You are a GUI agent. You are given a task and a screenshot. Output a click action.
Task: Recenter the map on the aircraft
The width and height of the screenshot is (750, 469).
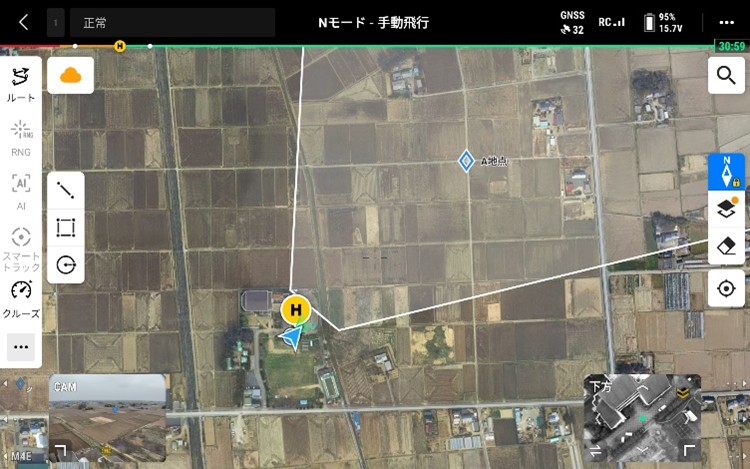726,289
